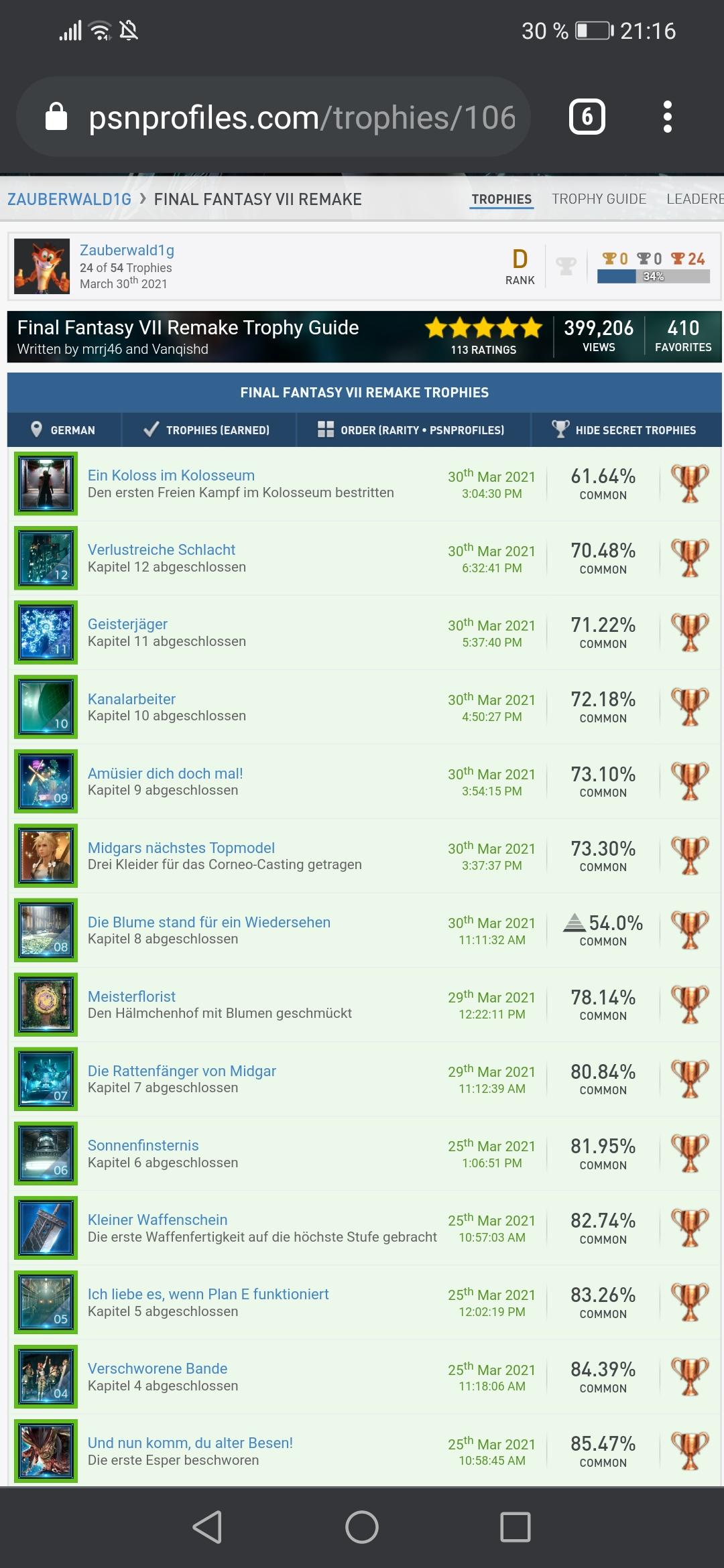724x1568 pixels.
Task: Open the Meisterflorist trophy page
Action: (x=131, y=996)
